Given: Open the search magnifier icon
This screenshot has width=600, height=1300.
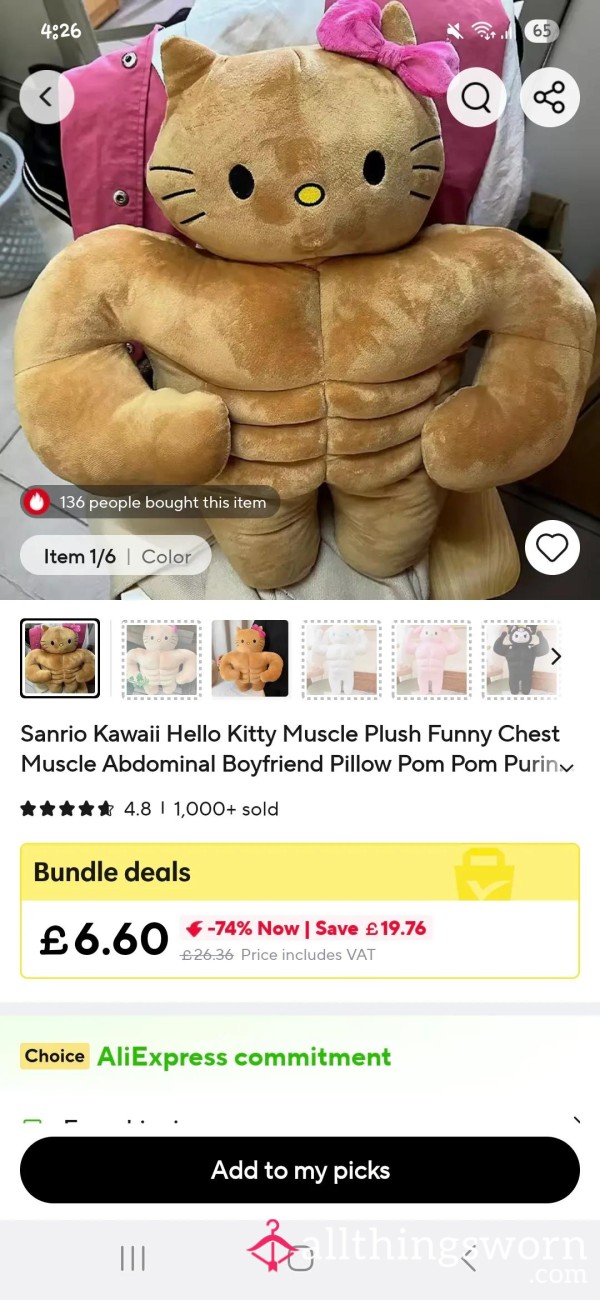Looking at the screenshot, I should 476,97.
